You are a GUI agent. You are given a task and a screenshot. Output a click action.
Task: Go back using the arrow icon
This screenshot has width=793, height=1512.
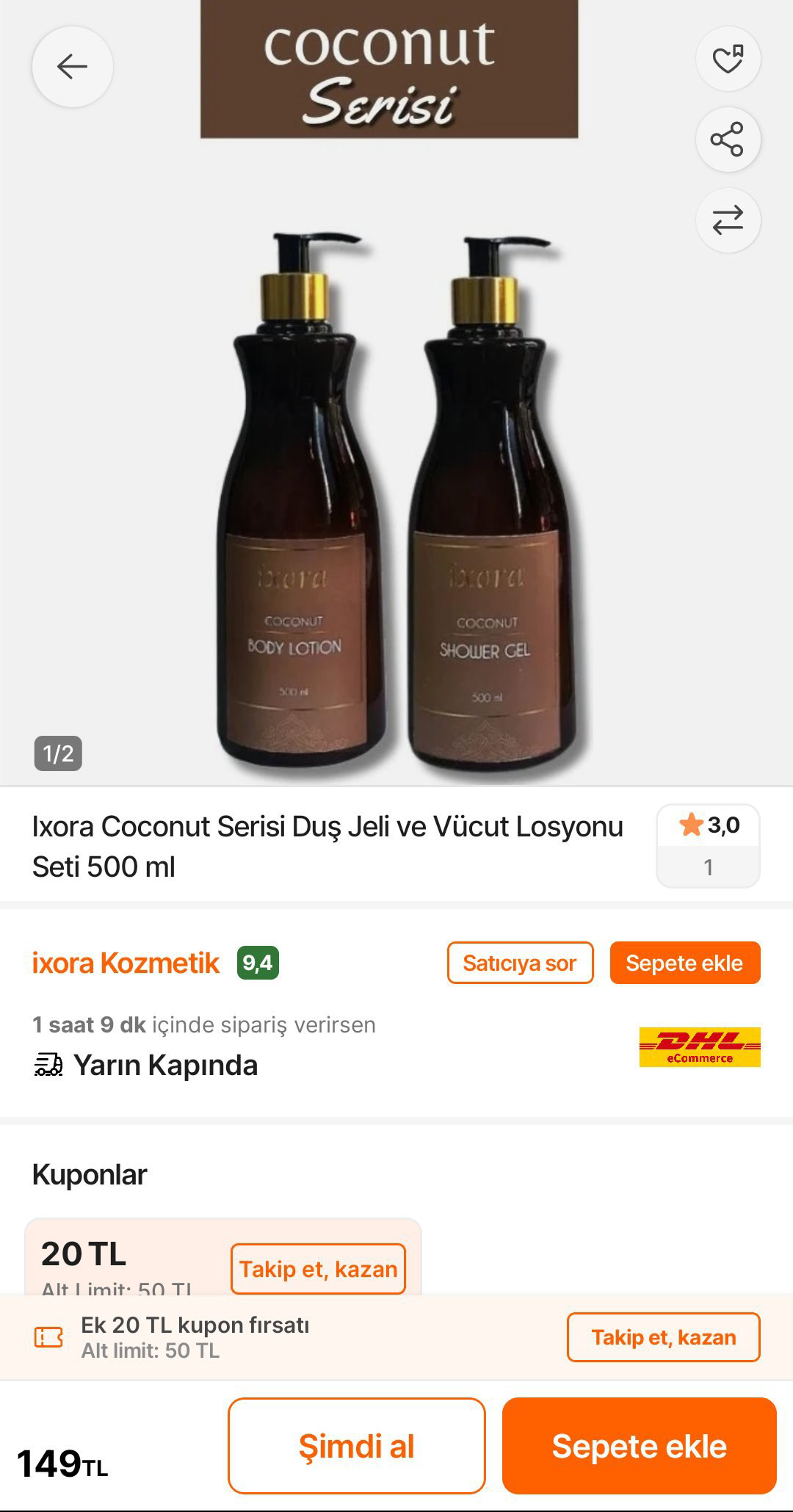click(x=72, y=67)
